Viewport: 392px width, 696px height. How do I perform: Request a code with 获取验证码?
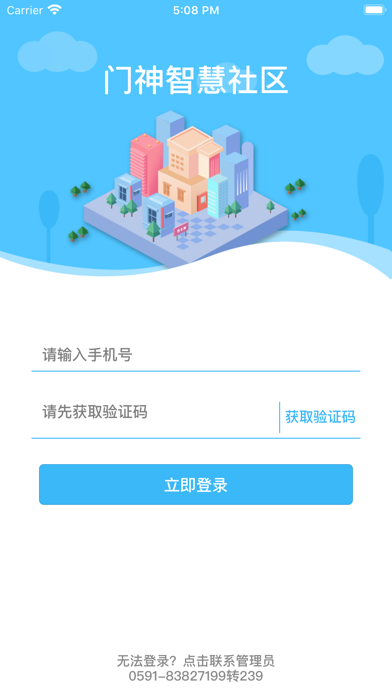click(x=320, y=417)
